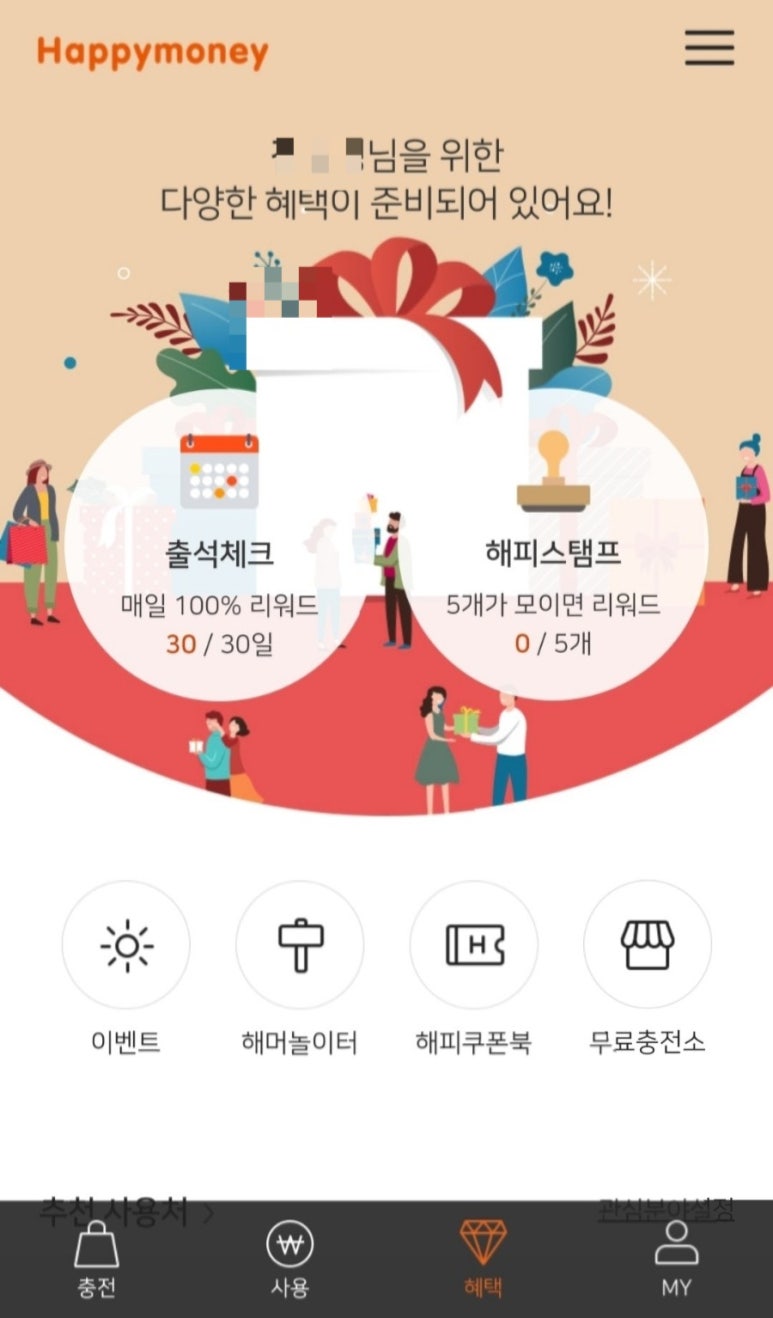Go to the MY tab
The width and height of the screenshot is (773, 1318).
click(x=676, y=1259)
